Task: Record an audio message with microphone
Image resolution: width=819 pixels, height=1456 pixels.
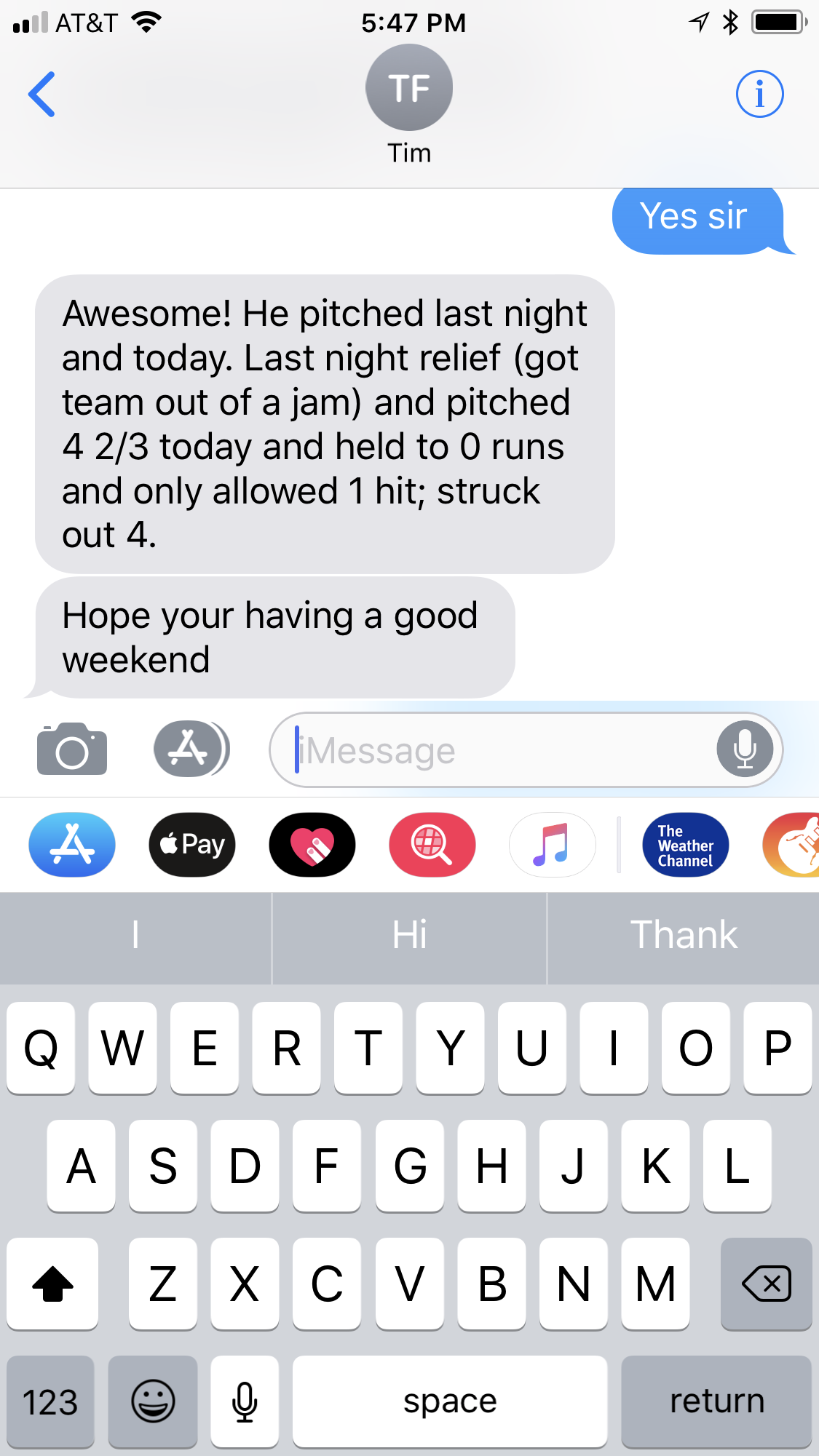Action: click(744, 749)
